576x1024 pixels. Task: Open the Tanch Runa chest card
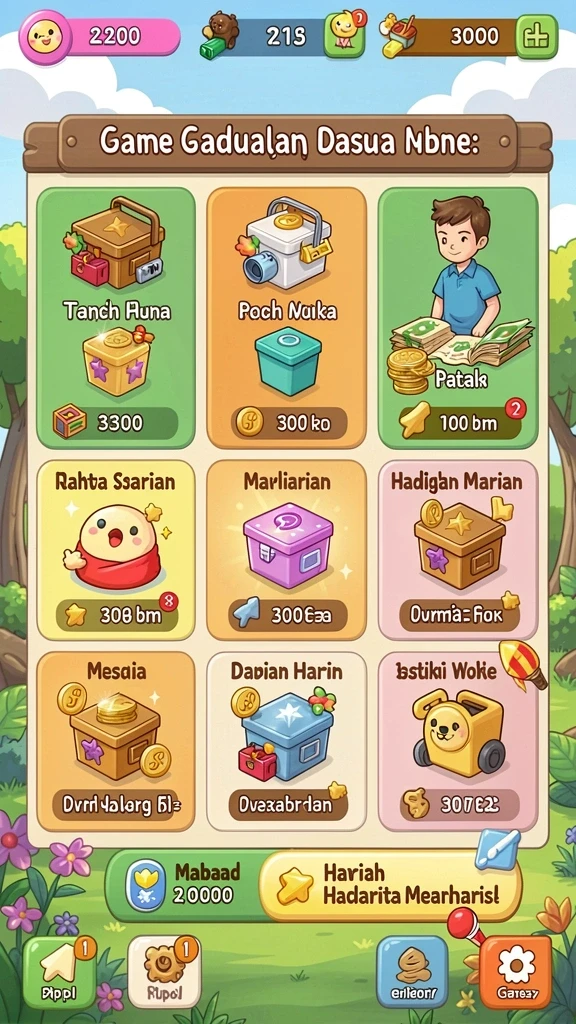pos(116,317)
